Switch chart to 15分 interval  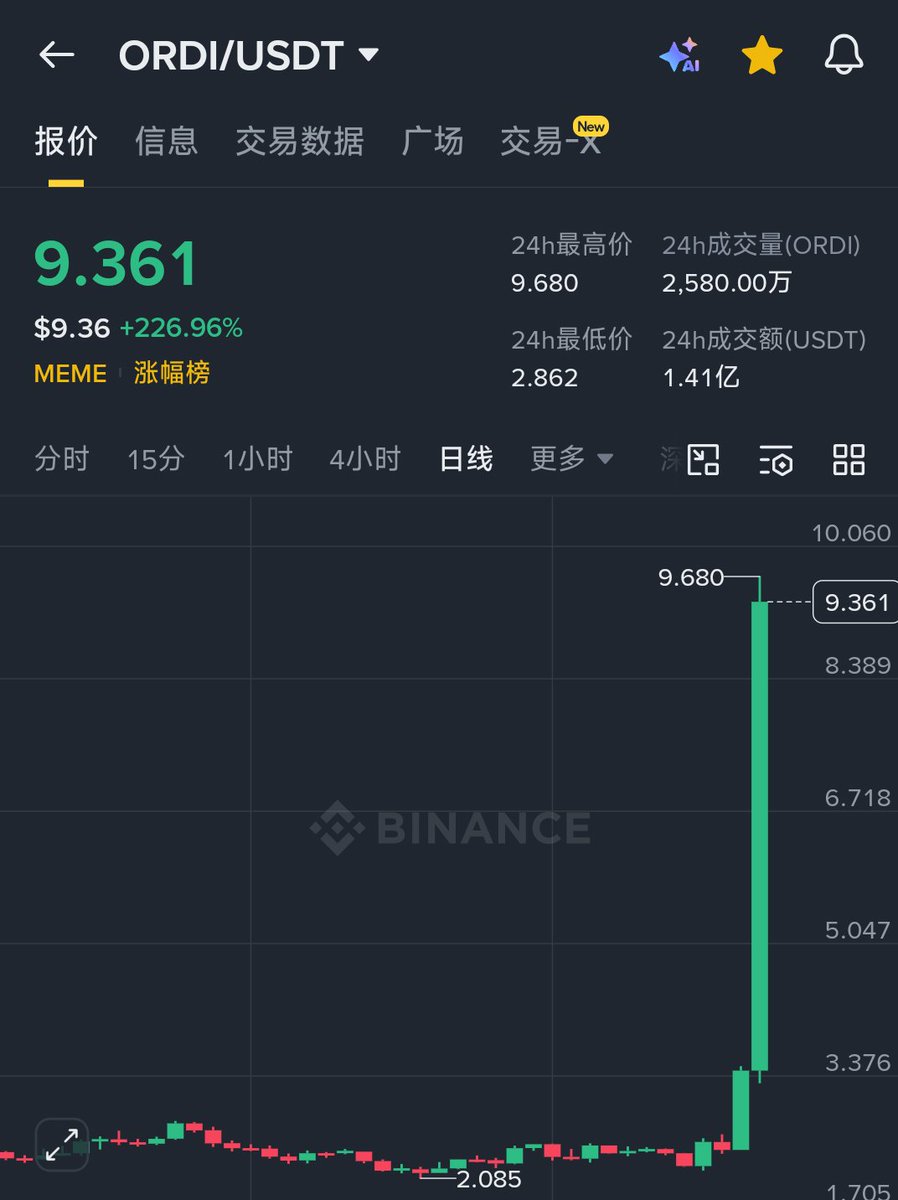click(x=156, y=459)
